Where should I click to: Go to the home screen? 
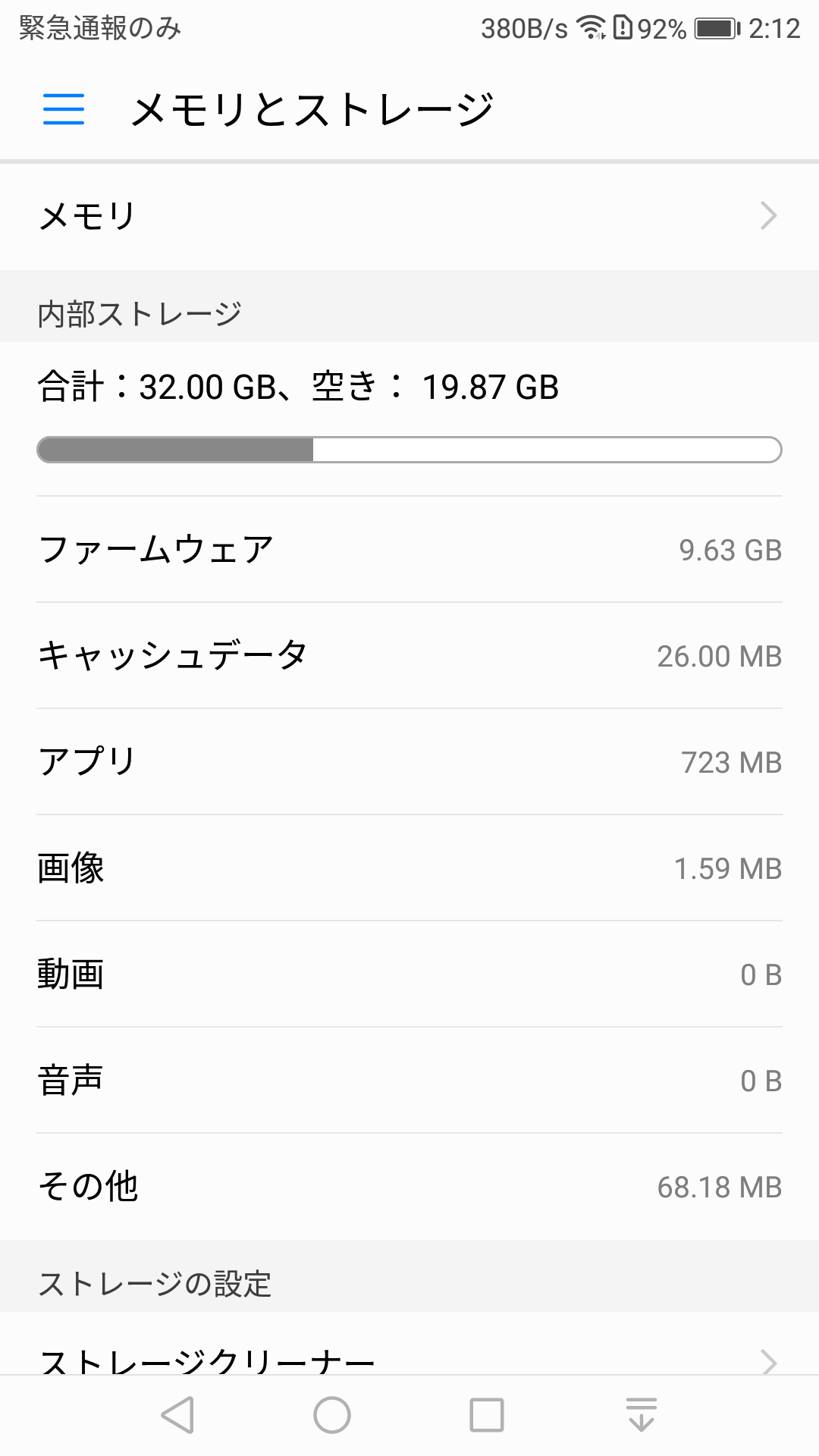point(332,1415)
